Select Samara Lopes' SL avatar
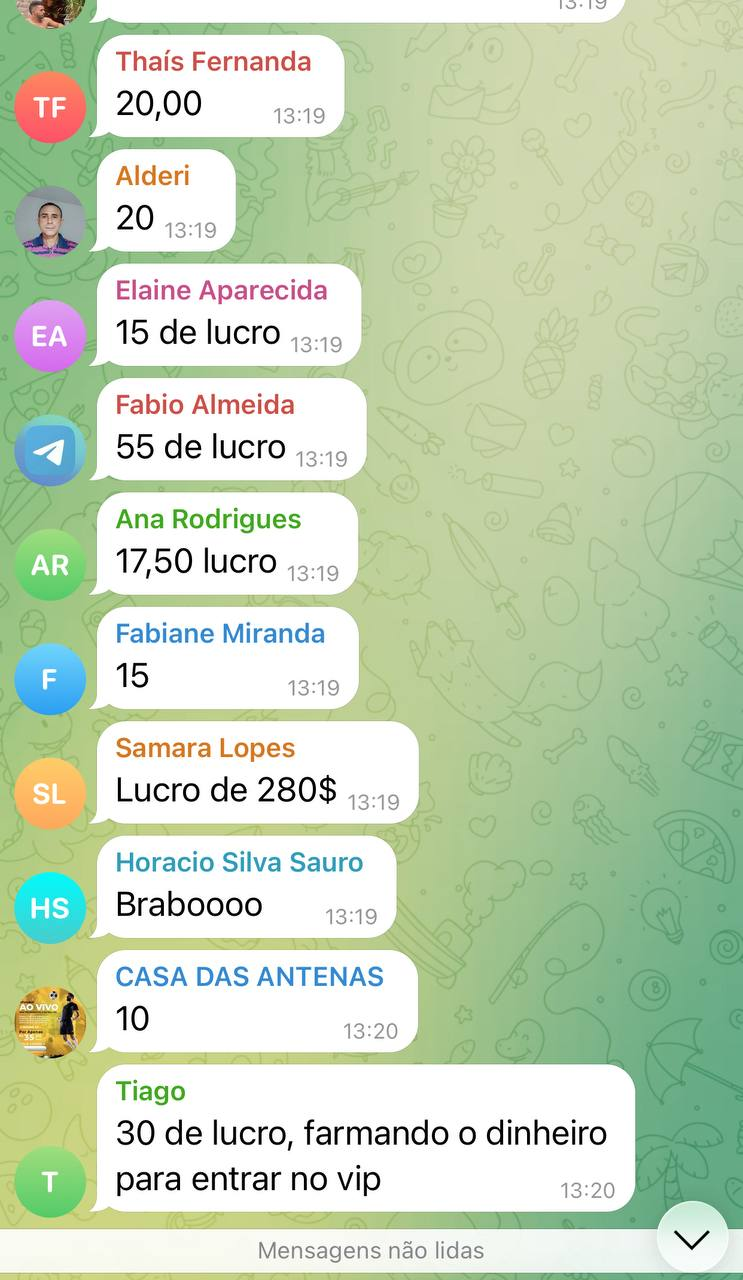This screenshot has width=743, height=1280. pos(50,793)
